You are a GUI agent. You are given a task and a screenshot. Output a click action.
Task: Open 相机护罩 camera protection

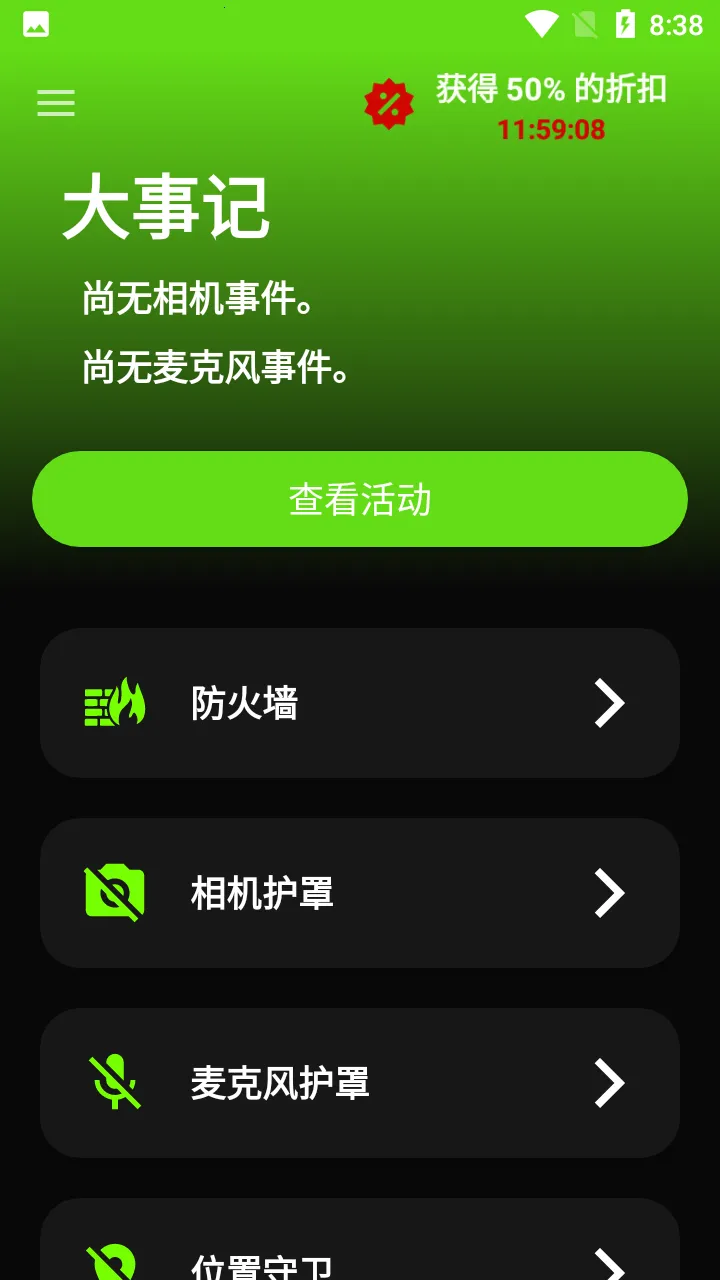point(360,893)
